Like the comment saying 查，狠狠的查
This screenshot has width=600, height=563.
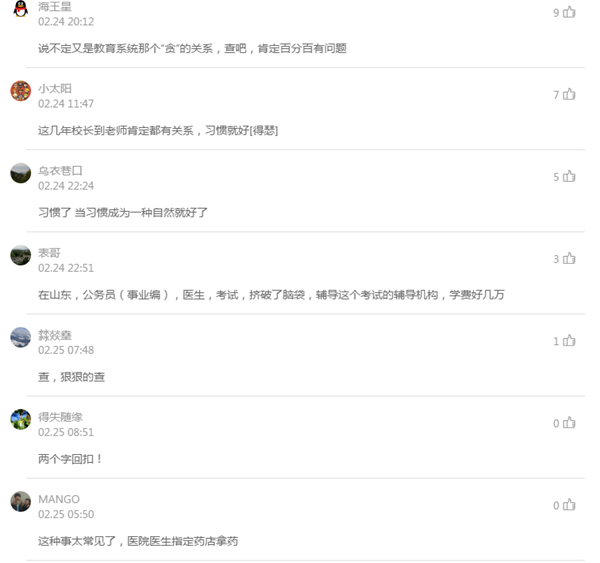click(x=569, y=341)
